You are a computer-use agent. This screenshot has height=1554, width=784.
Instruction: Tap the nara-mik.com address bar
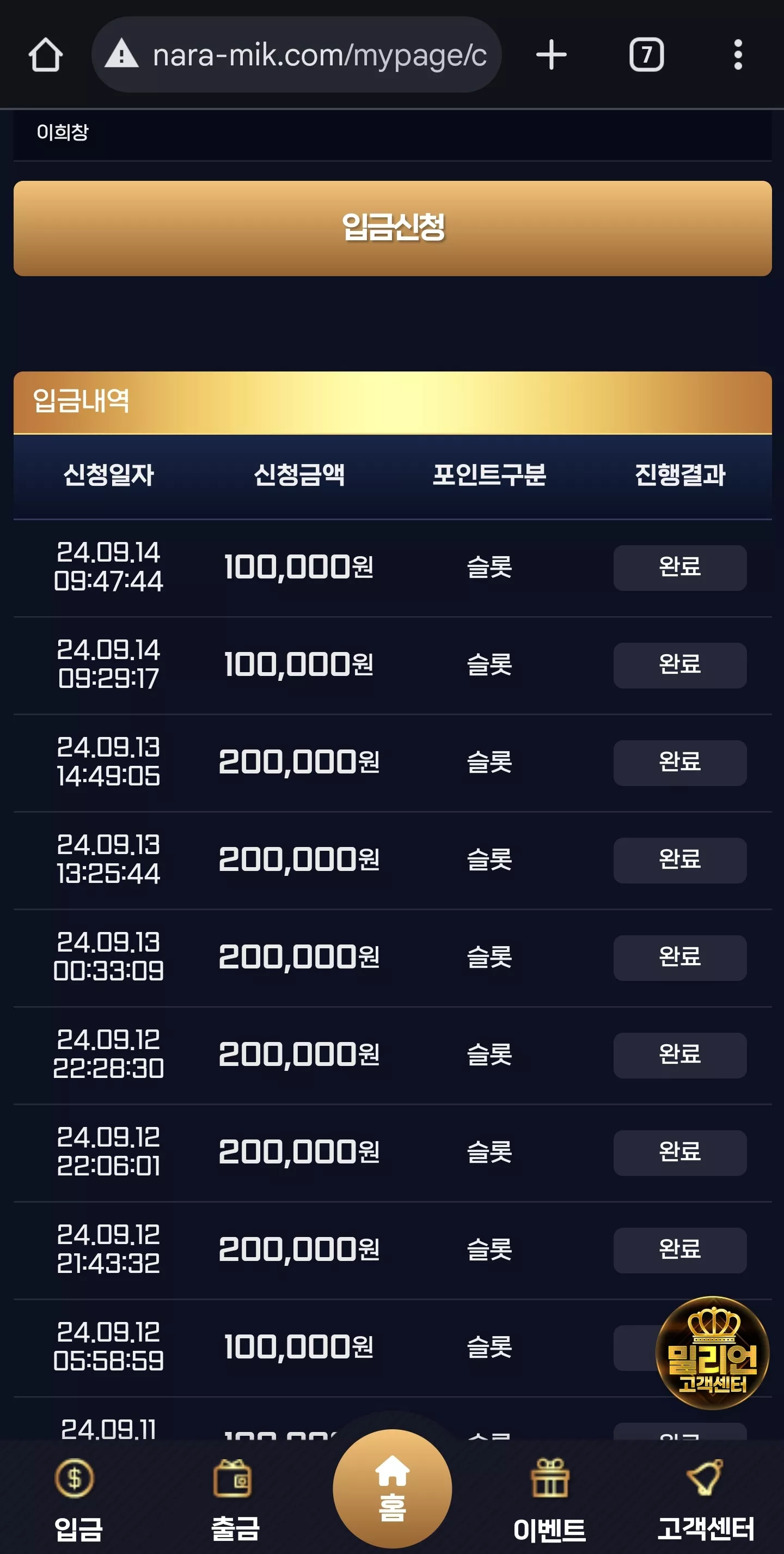[296, 55]
